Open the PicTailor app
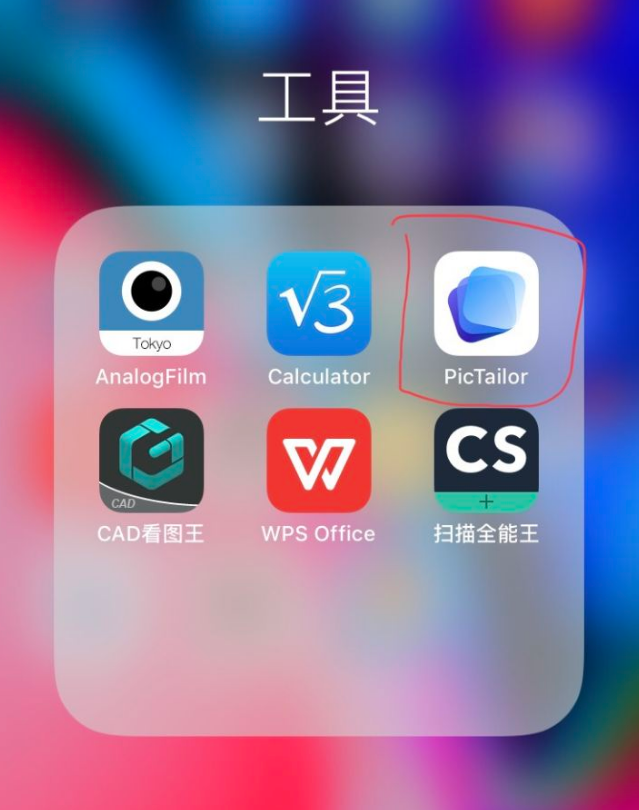This screenshot has height=810, width=639. click(x=486, y=303)
